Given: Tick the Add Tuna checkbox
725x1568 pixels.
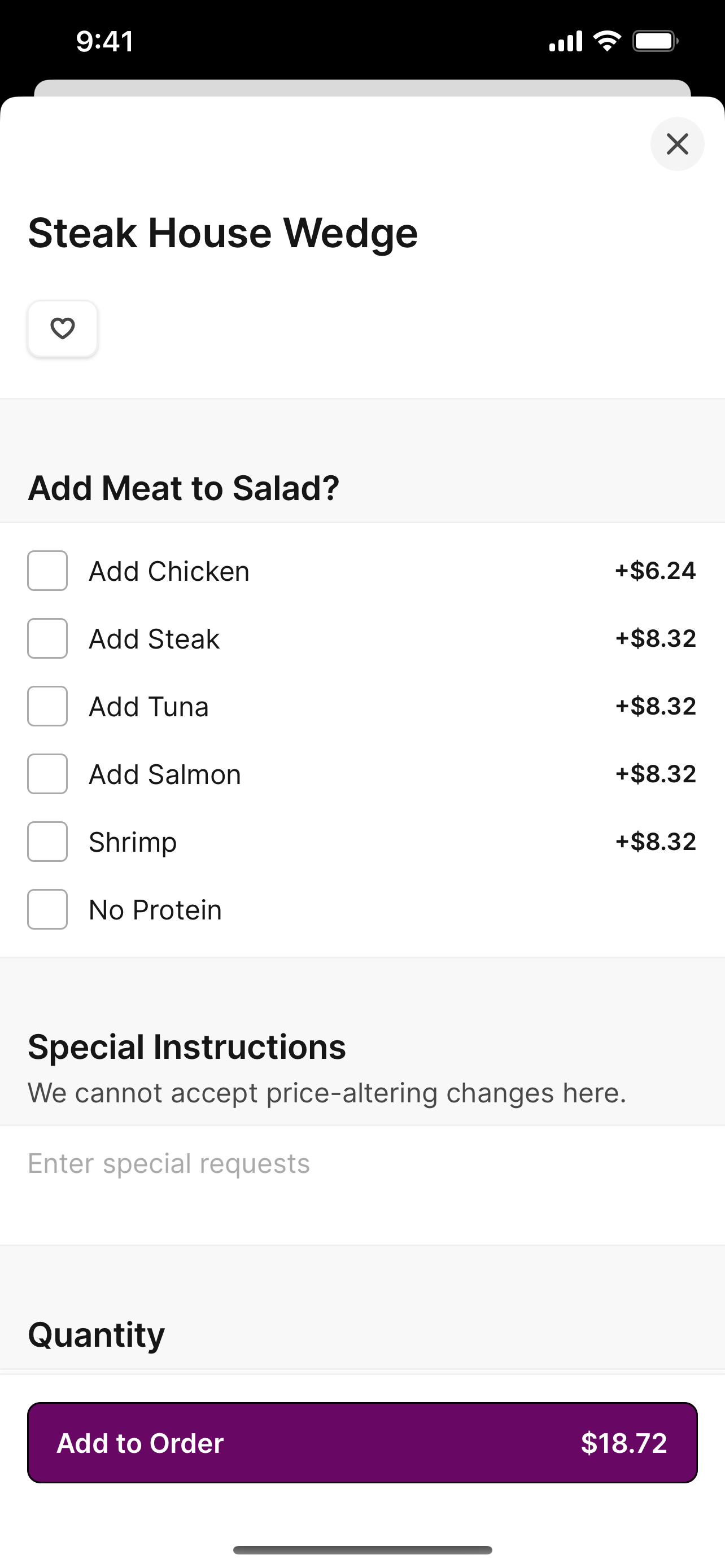Looking at the screenshot, I should click(47, 706).
